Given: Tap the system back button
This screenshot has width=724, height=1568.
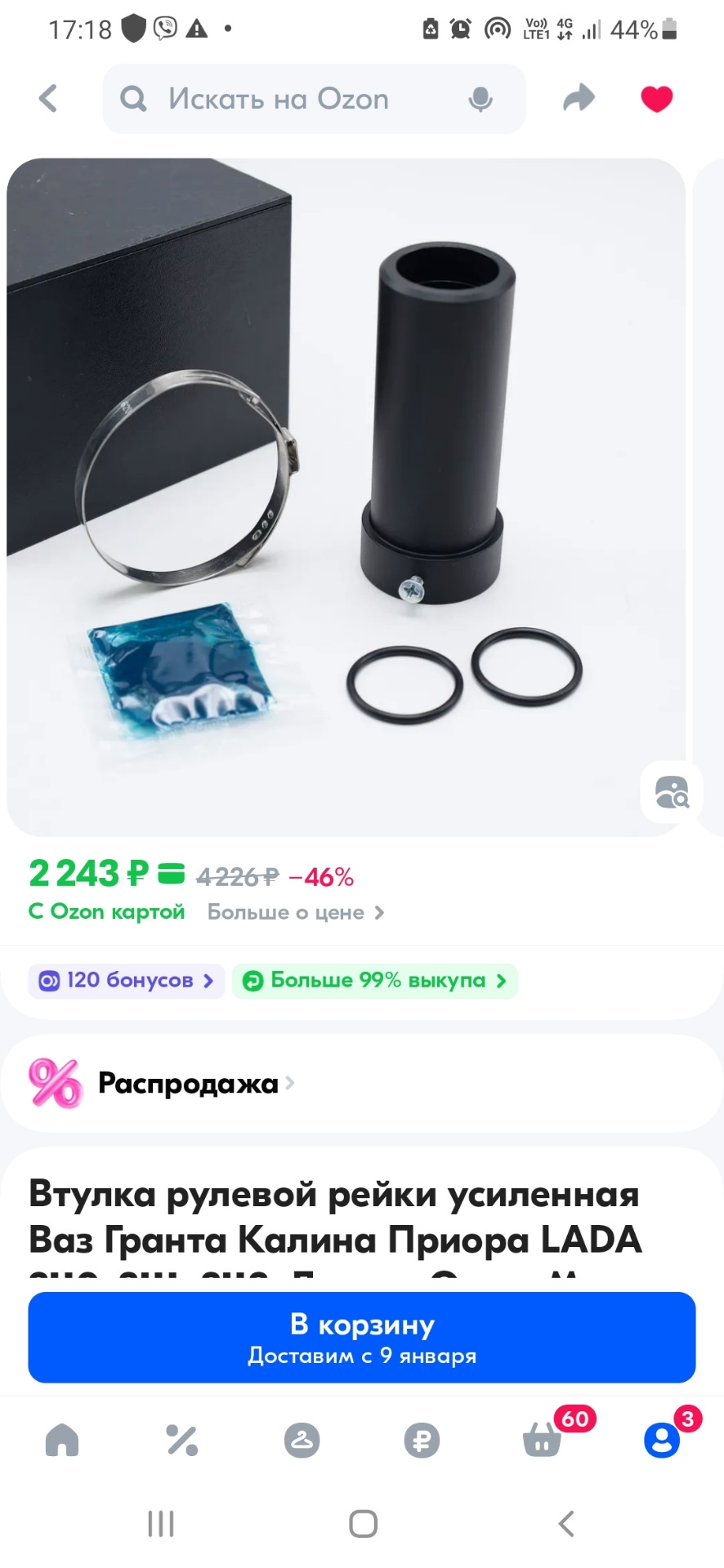Looking at the screenshot, I should [565, 1523].
